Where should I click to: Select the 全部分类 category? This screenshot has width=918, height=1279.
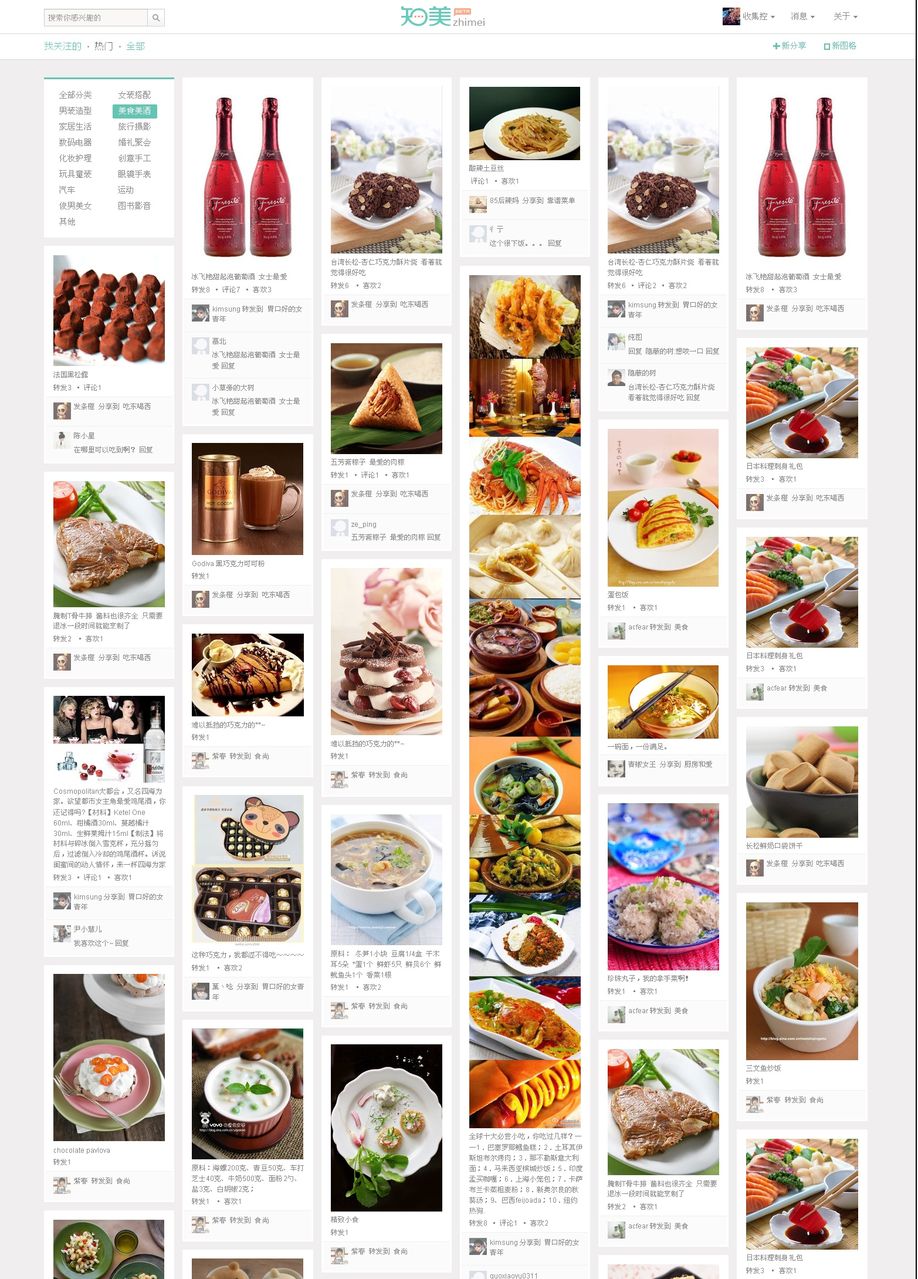[75, 95]
